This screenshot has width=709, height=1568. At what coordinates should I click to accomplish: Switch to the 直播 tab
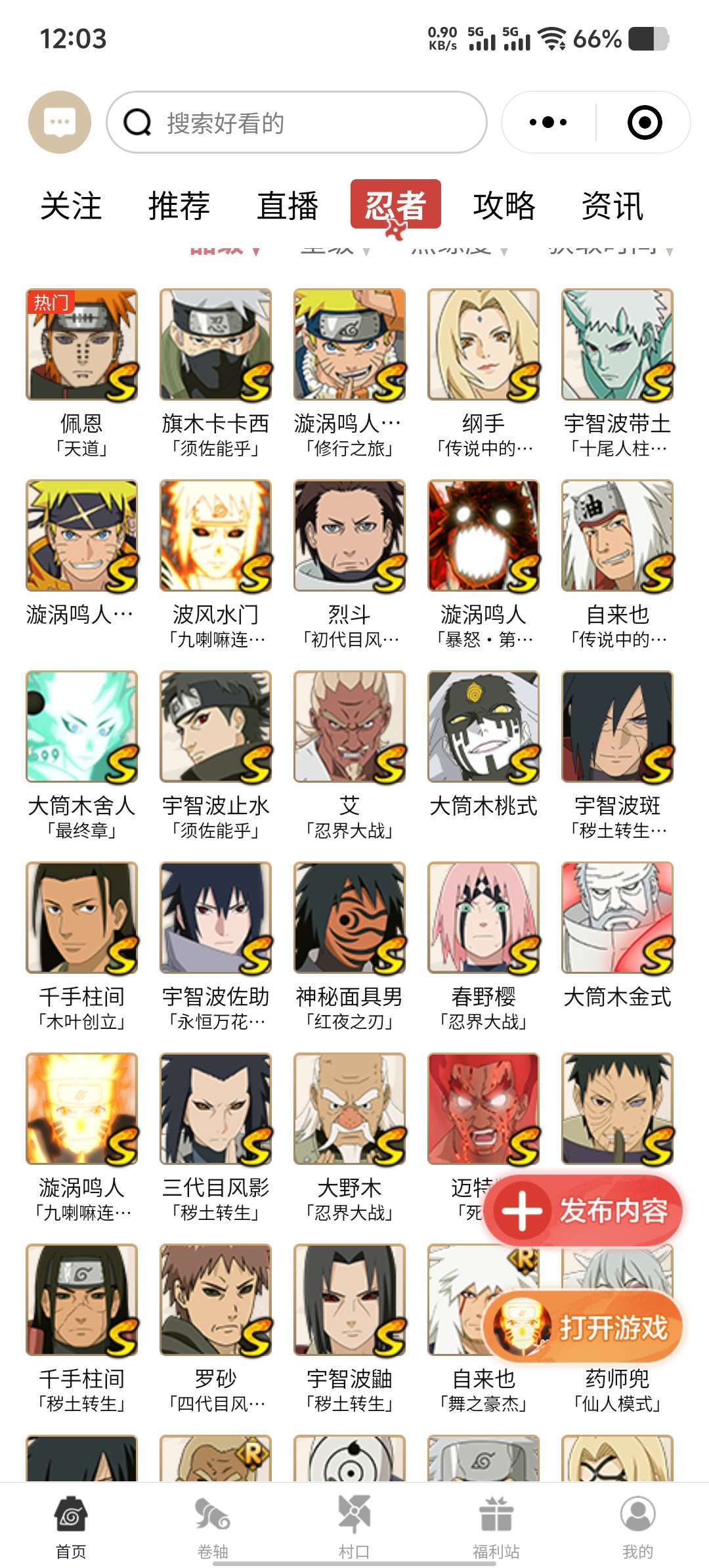[288, 206]
